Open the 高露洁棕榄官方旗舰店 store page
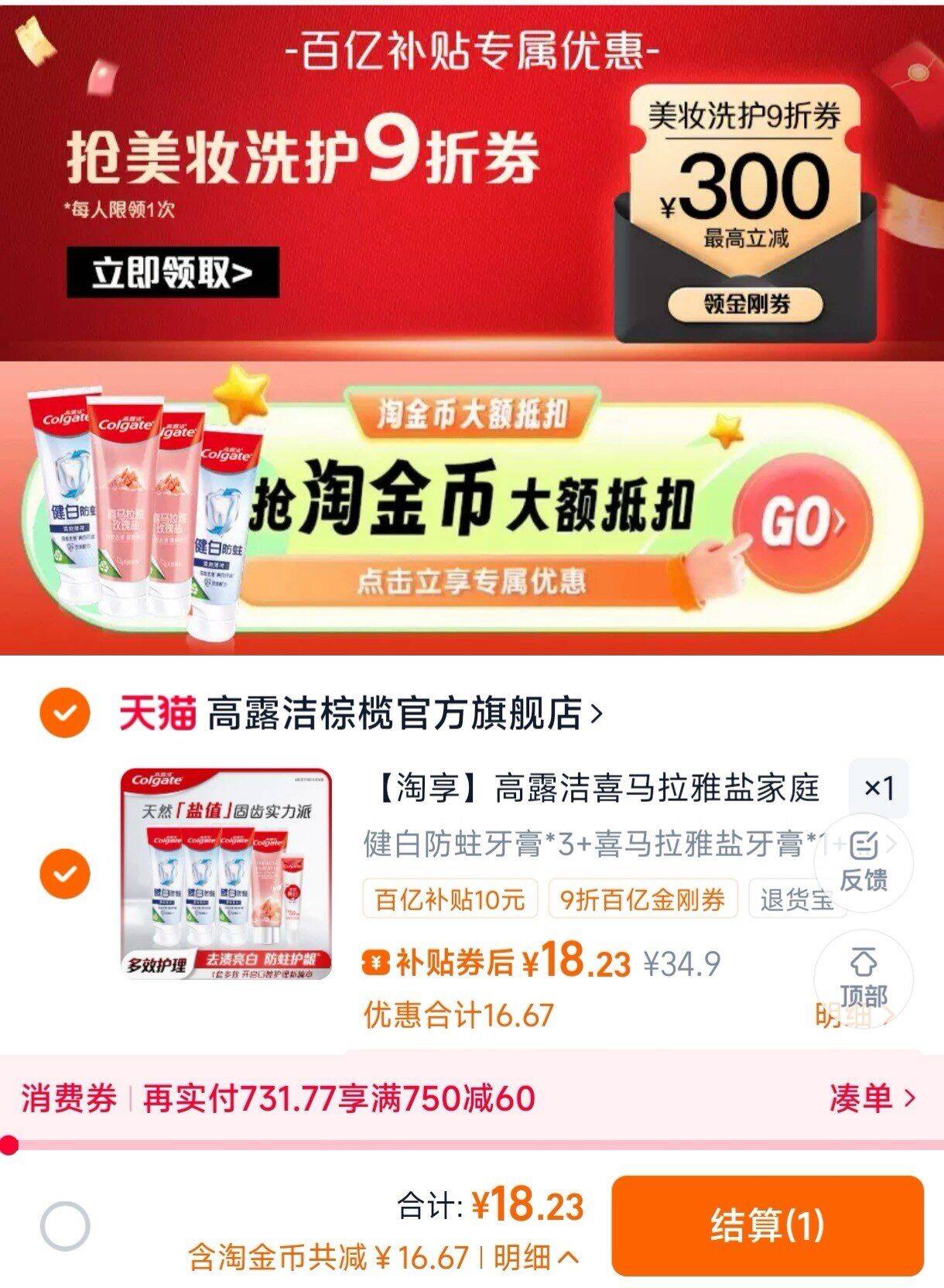This screenshot has height=1288, width=944. pos(405,713)
